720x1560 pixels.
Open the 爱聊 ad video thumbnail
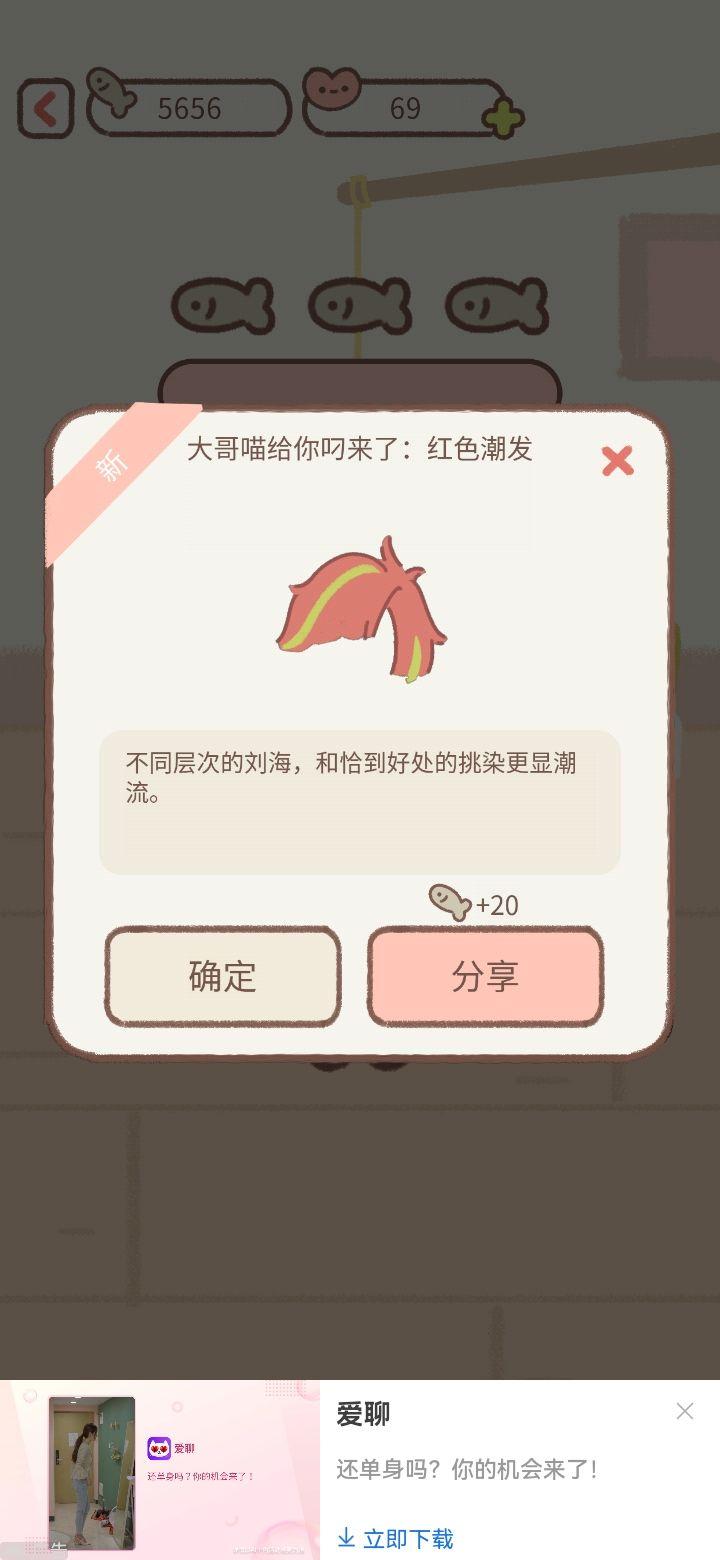(92, 1472)
